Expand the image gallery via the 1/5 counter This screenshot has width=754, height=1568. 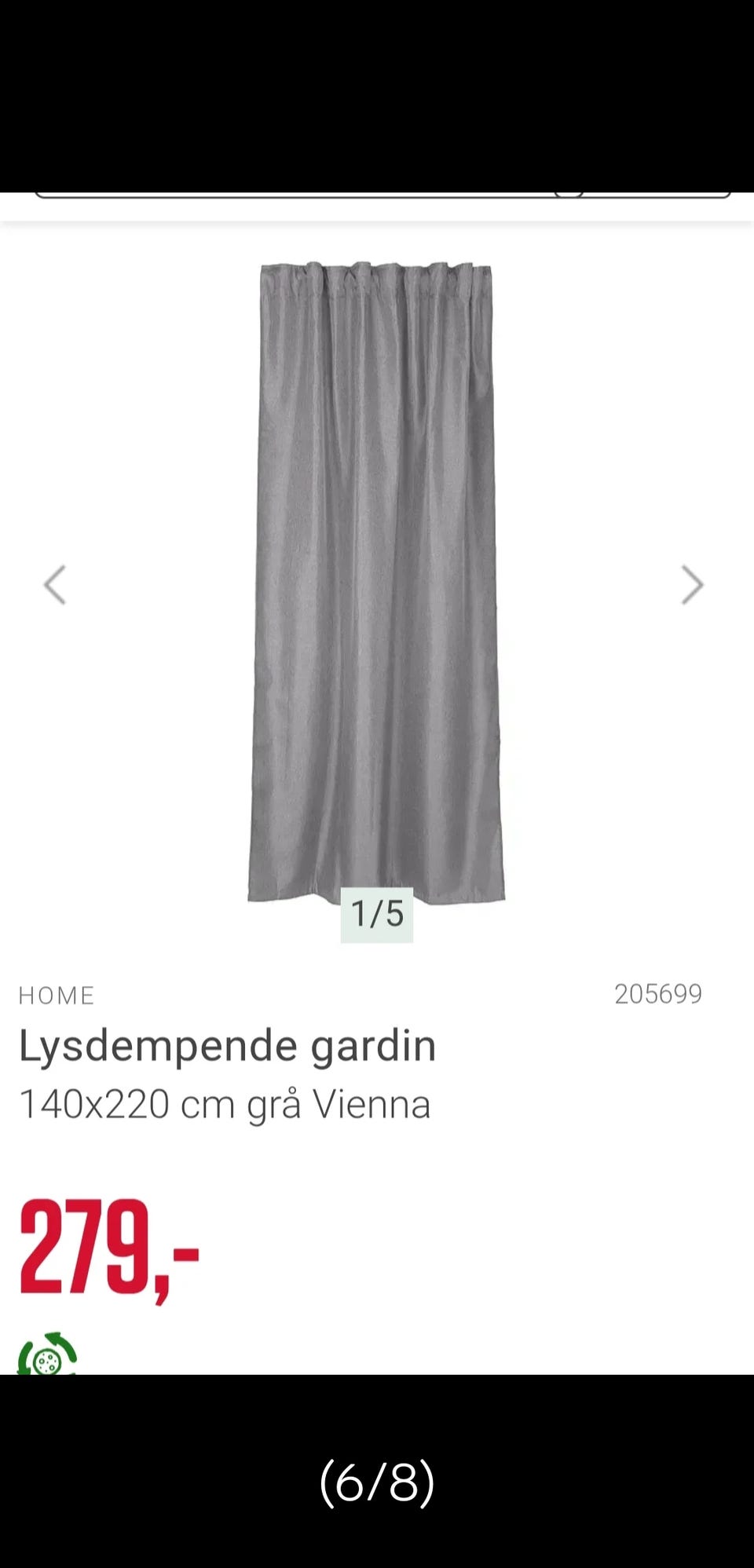(375, 913)
